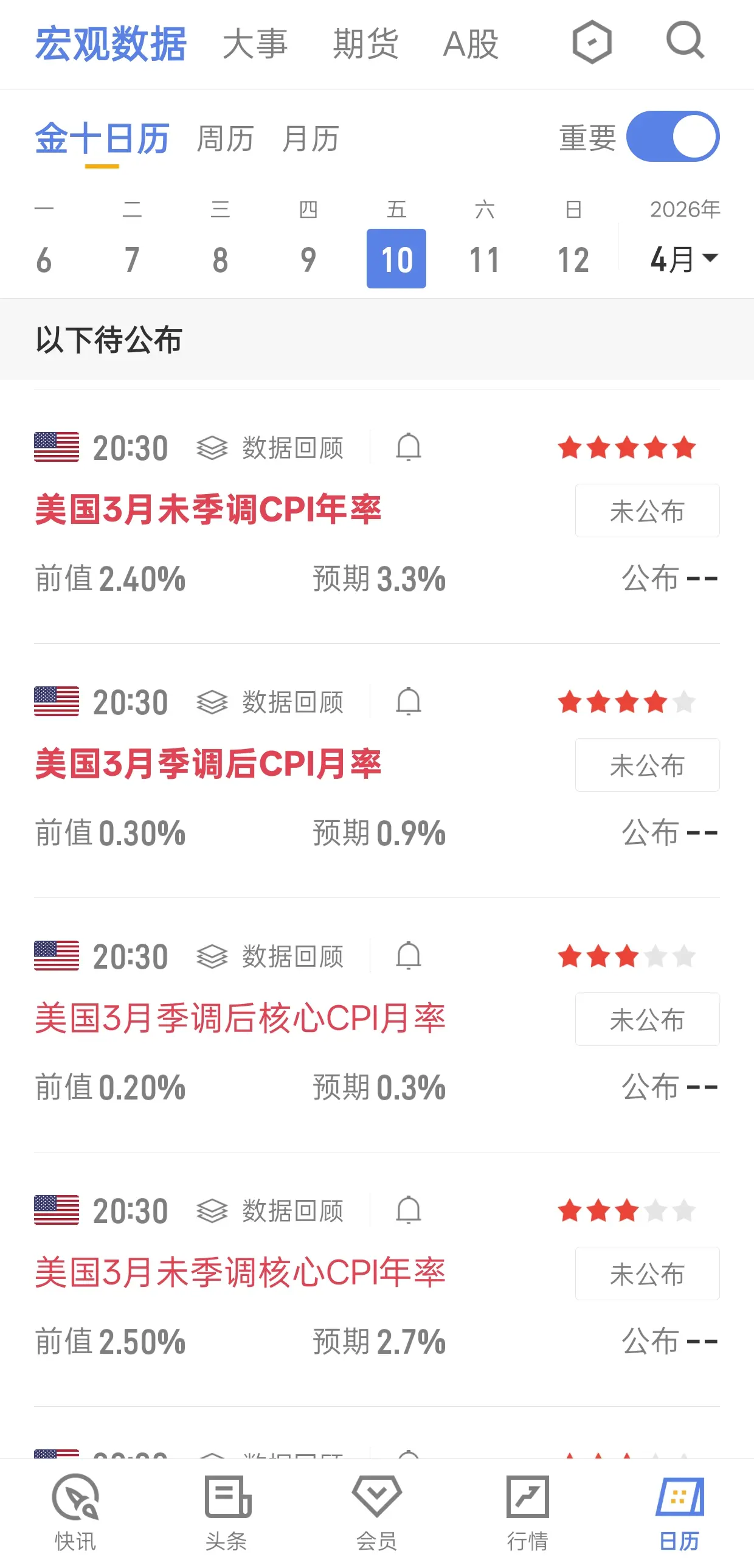
Task: Open the 4月 month dropdown
Action: click(685, 259)
